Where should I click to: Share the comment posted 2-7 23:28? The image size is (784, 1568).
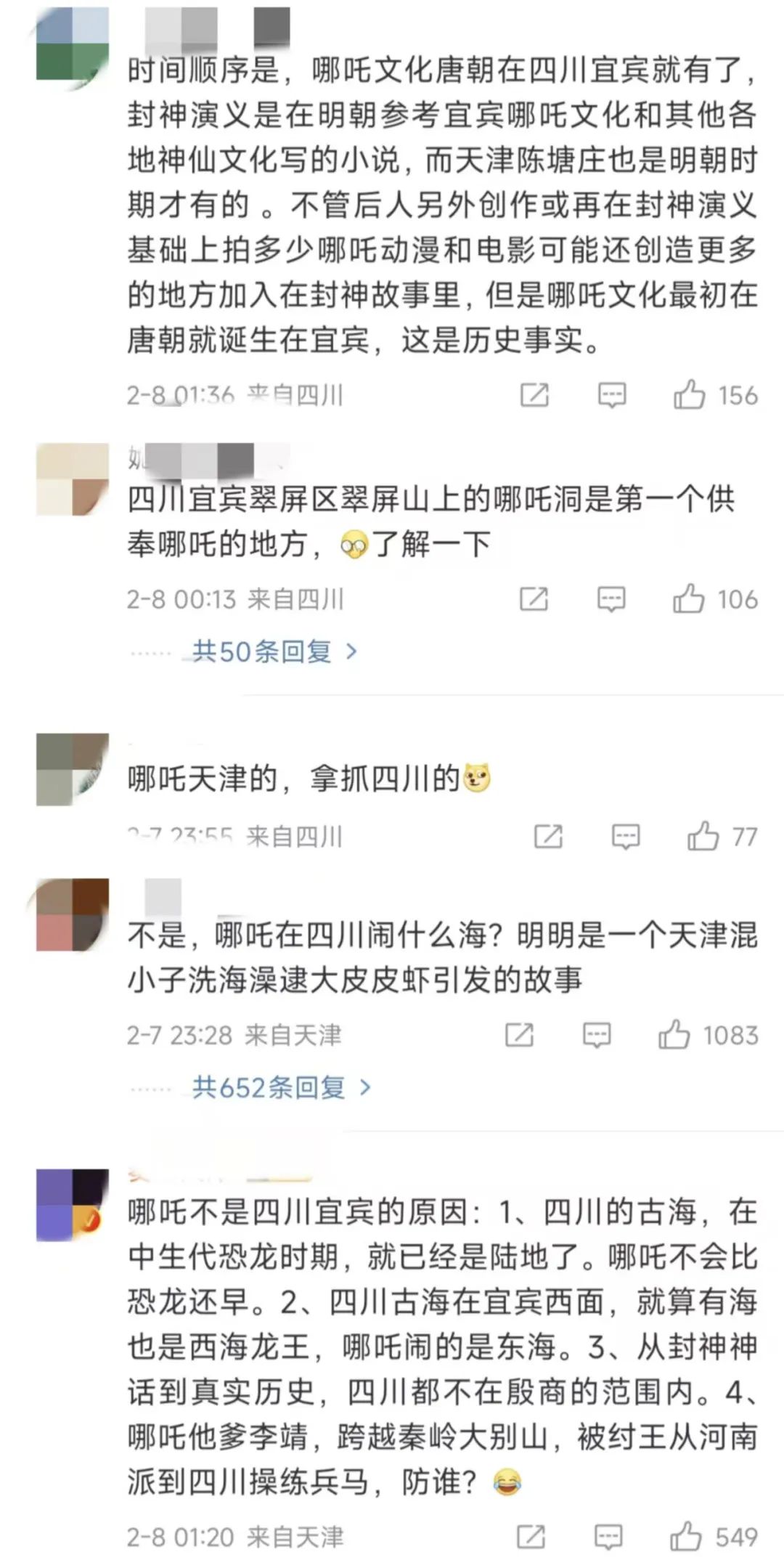(519, 1035)
